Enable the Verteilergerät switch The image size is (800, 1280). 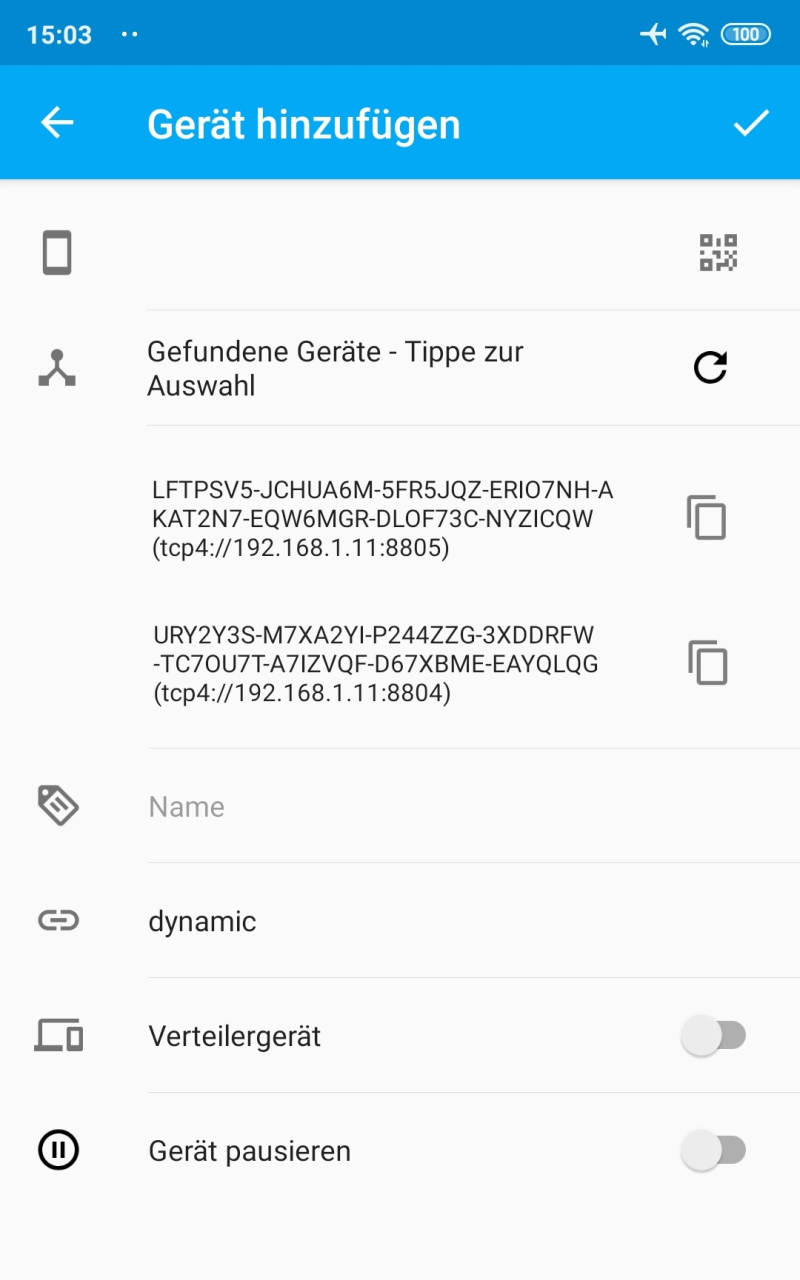tap(713, 1036)
